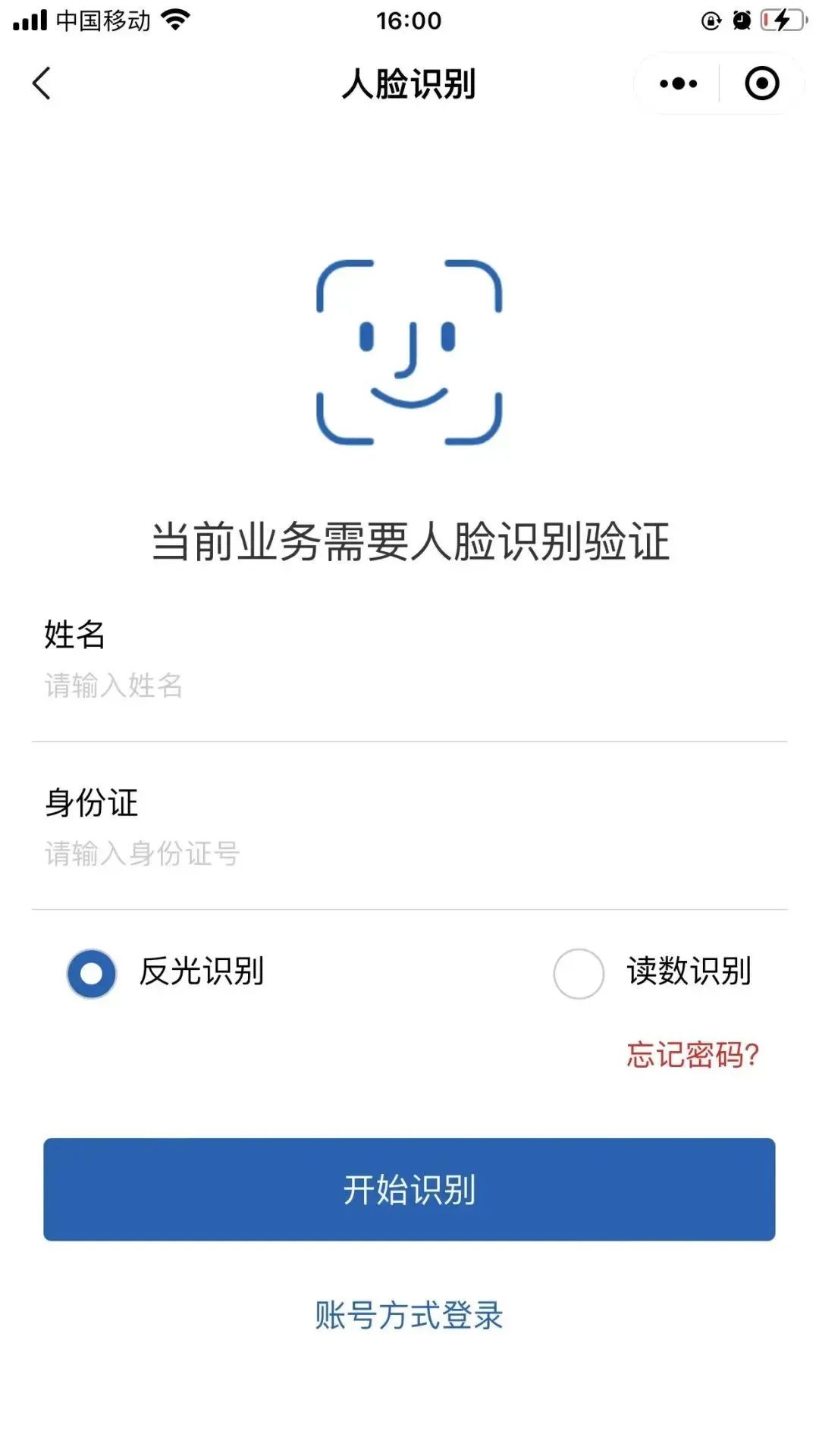Close the mini program with the circle icon

pyautogui.click(x=761, y=83)
